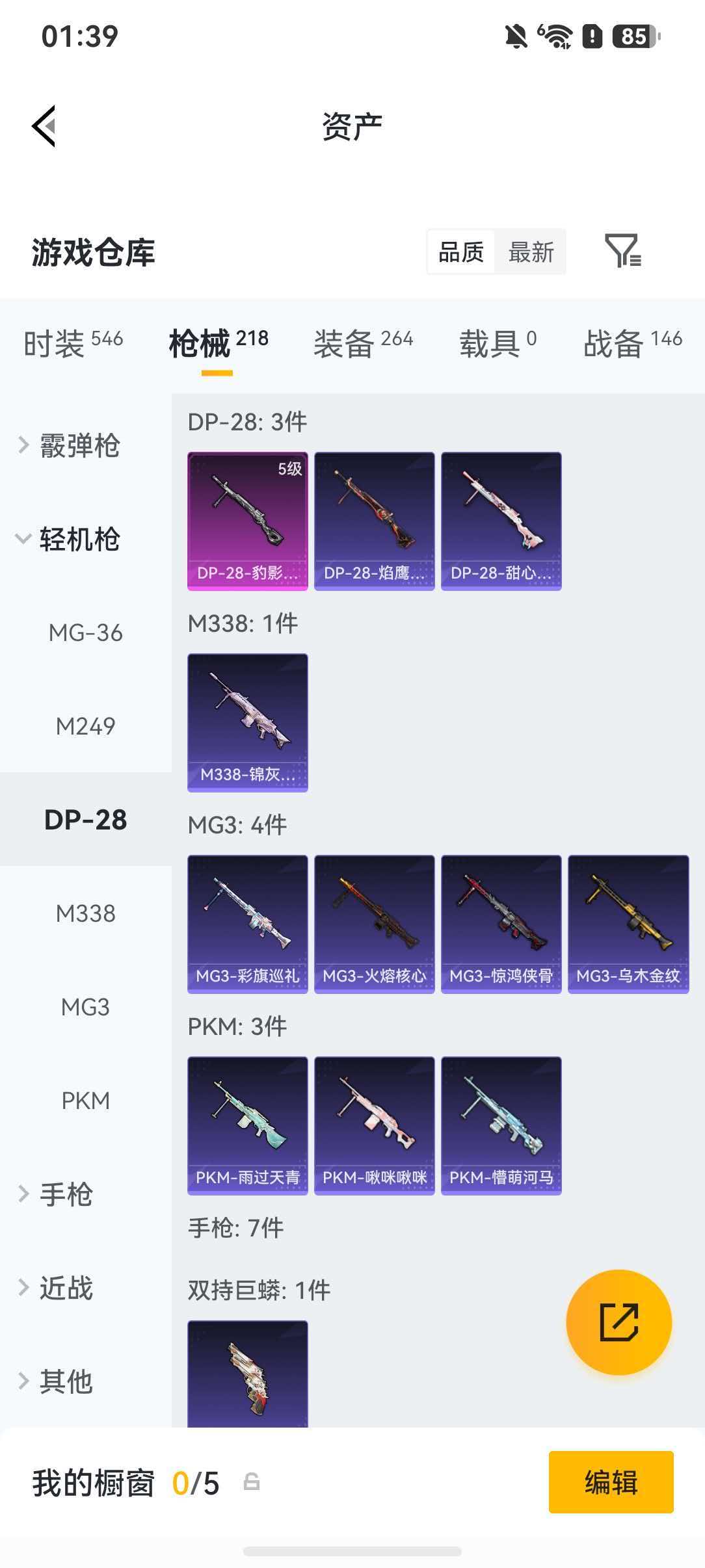Open the MG3-乌木金纹 skin tile
The width and height of the screenshot is (705, 1568).
628,924
